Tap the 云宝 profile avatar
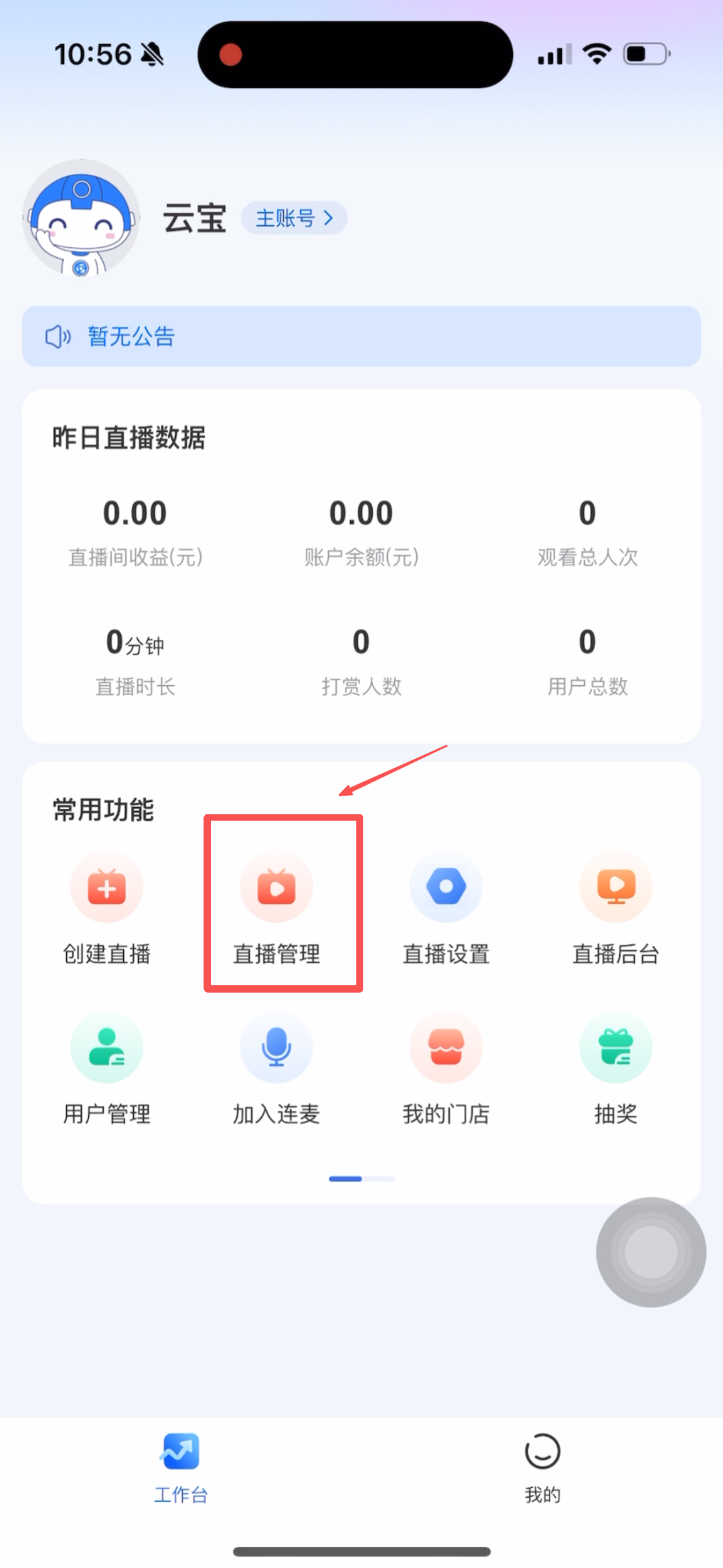723x1568 pixels. 81,218
